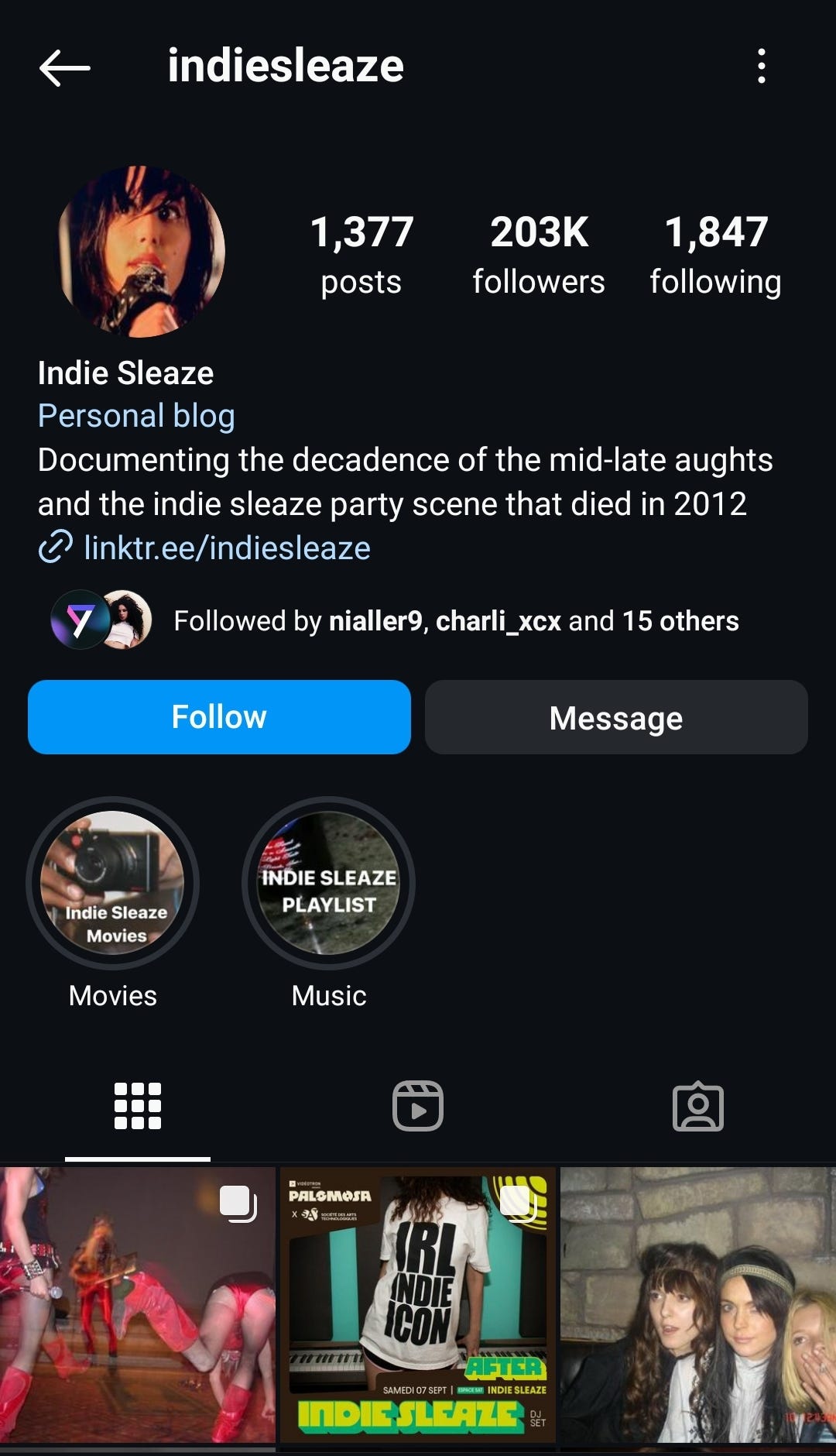
Task: Open the photo of three women post
Action: tap(697, 1305)
